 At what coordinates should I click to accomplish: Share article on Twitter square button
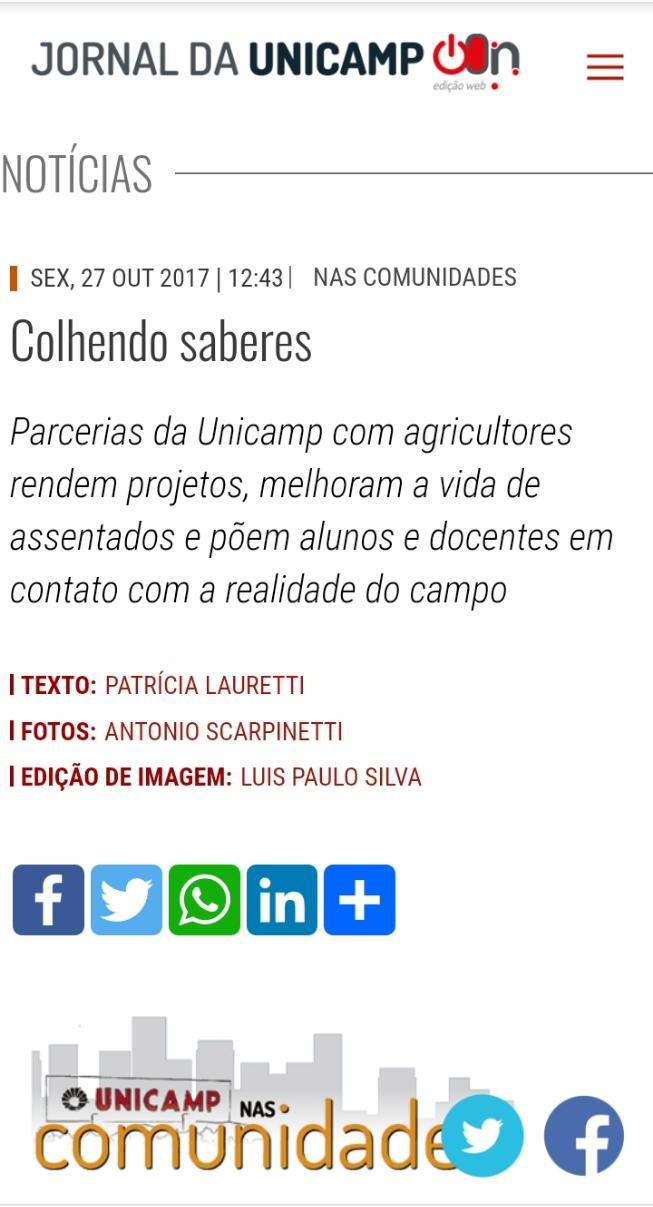coord(126,900)
